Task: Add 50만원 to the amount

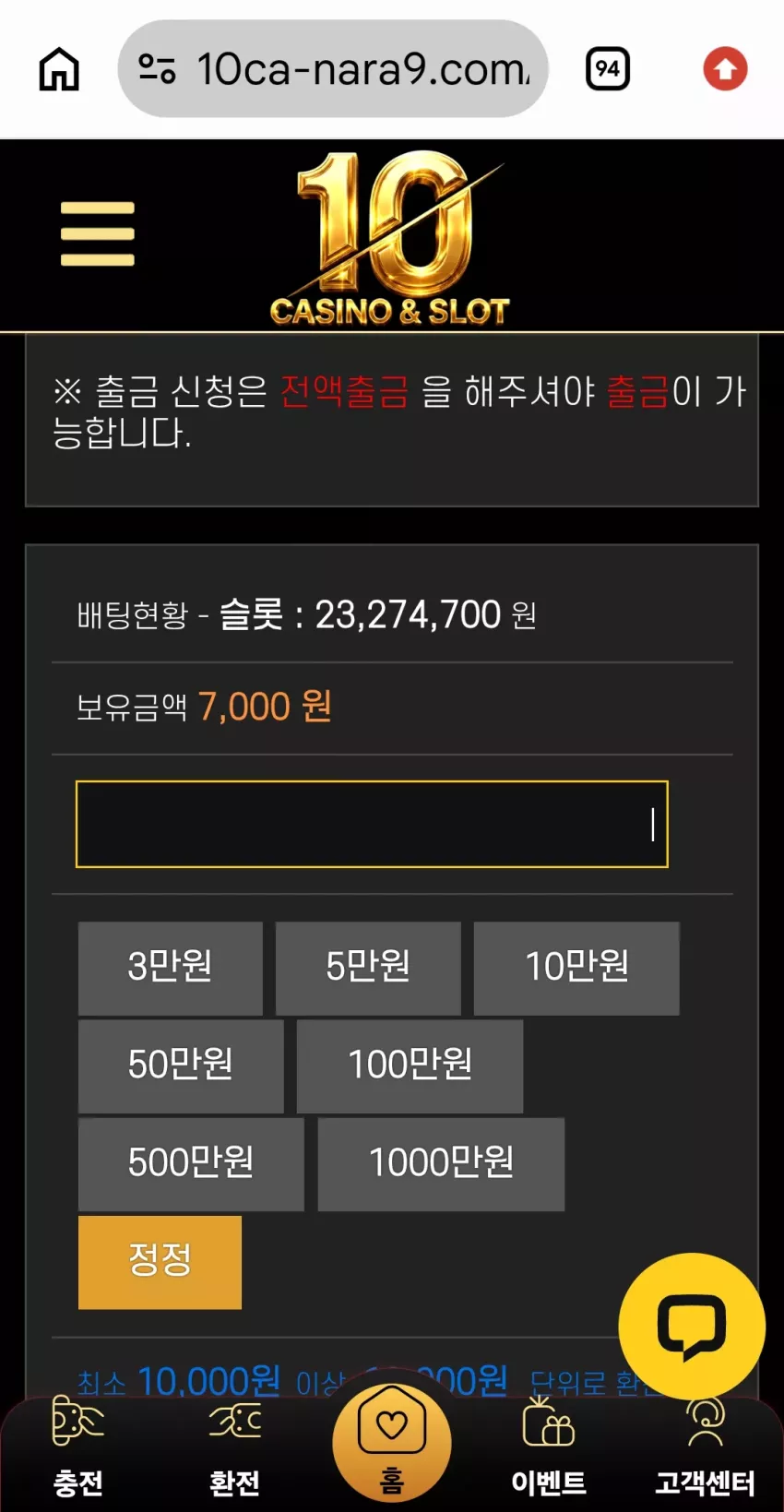Action: 181,1066
